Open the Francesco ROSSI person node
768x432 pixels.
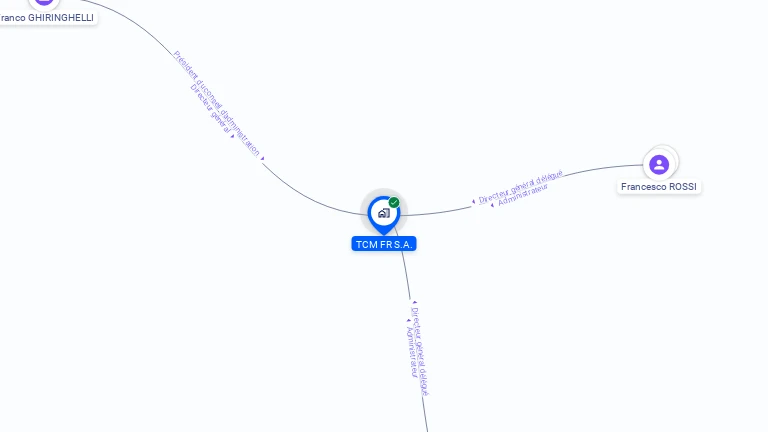coord(658,165)
